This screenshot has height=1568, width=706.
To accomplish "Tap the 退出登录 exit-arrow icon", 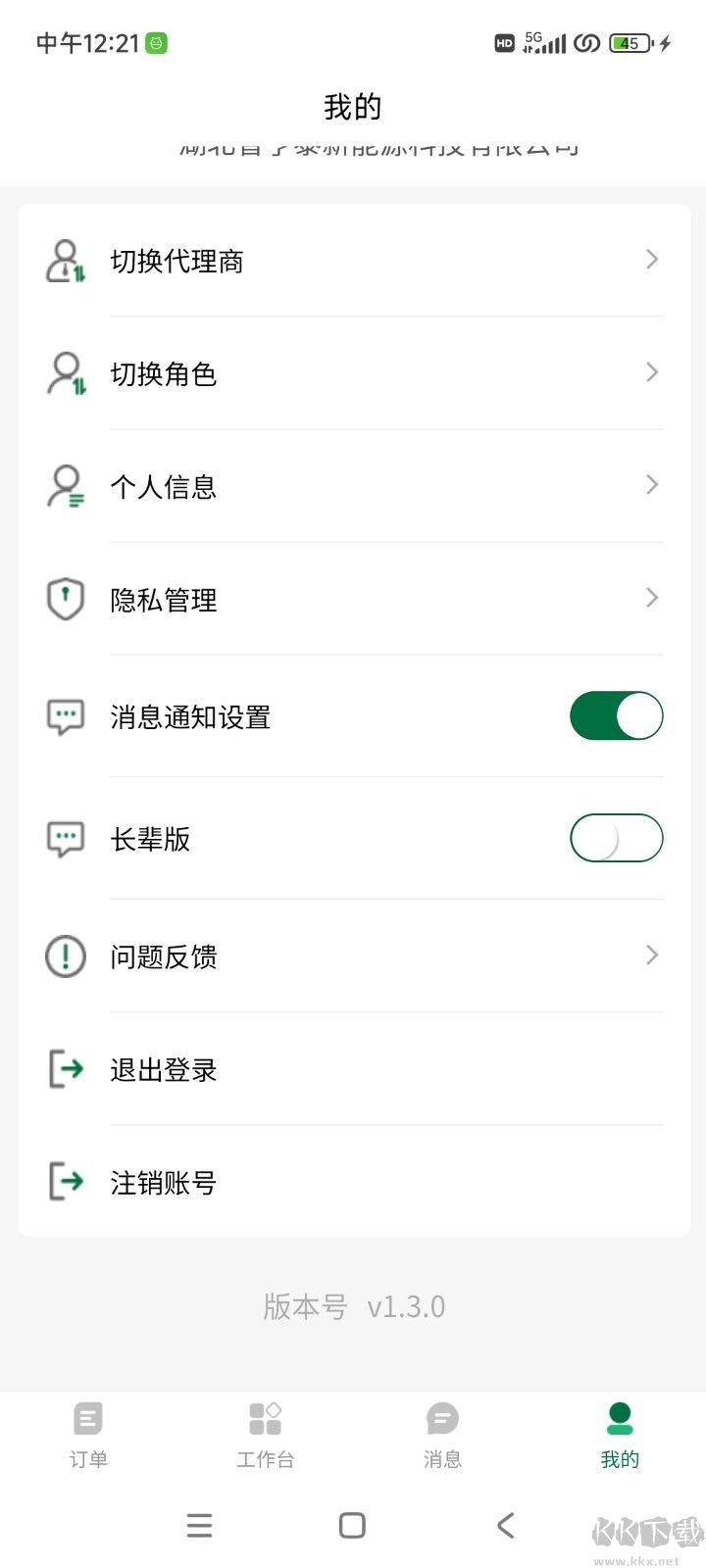I will (x=64, y=1069).
